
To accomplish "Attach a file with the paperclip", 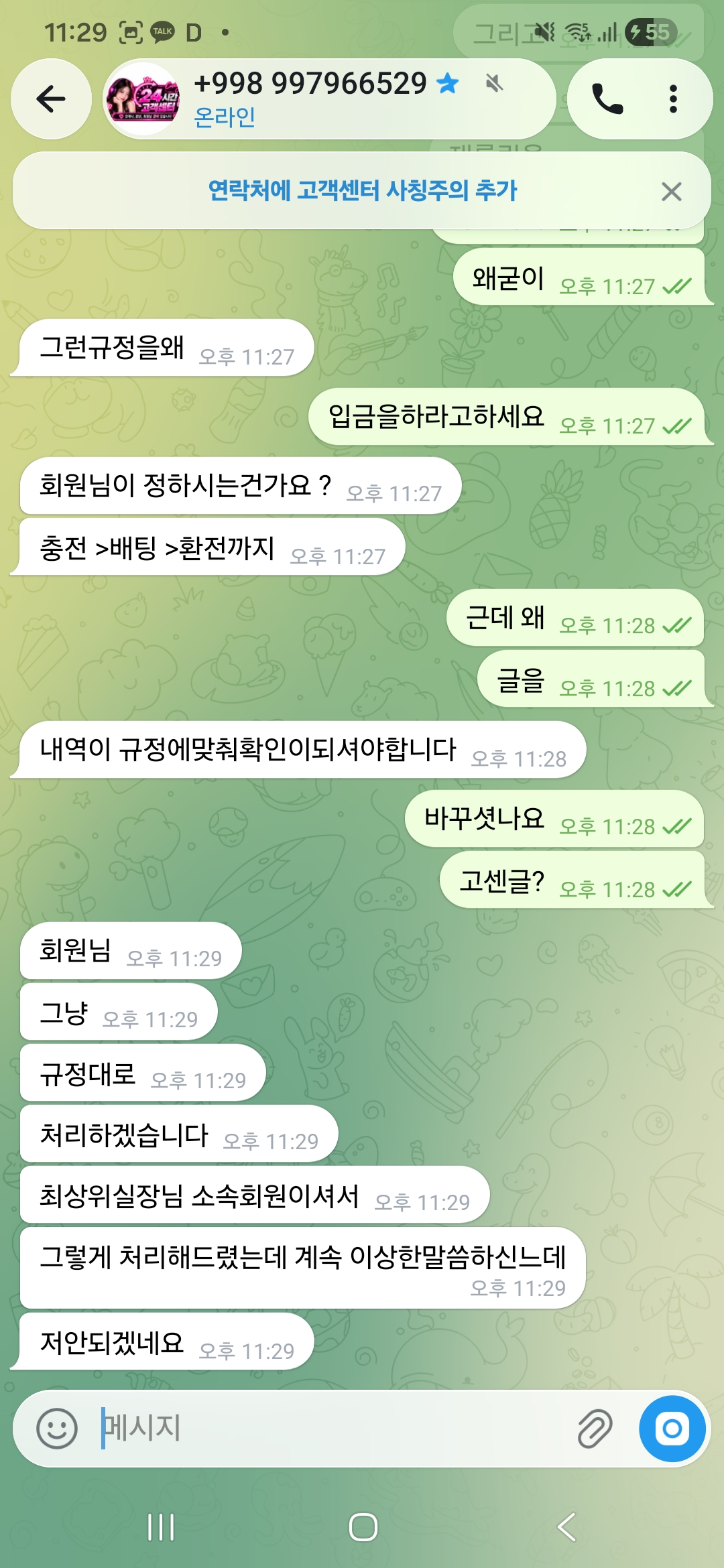I will [x=595, y=1428].
